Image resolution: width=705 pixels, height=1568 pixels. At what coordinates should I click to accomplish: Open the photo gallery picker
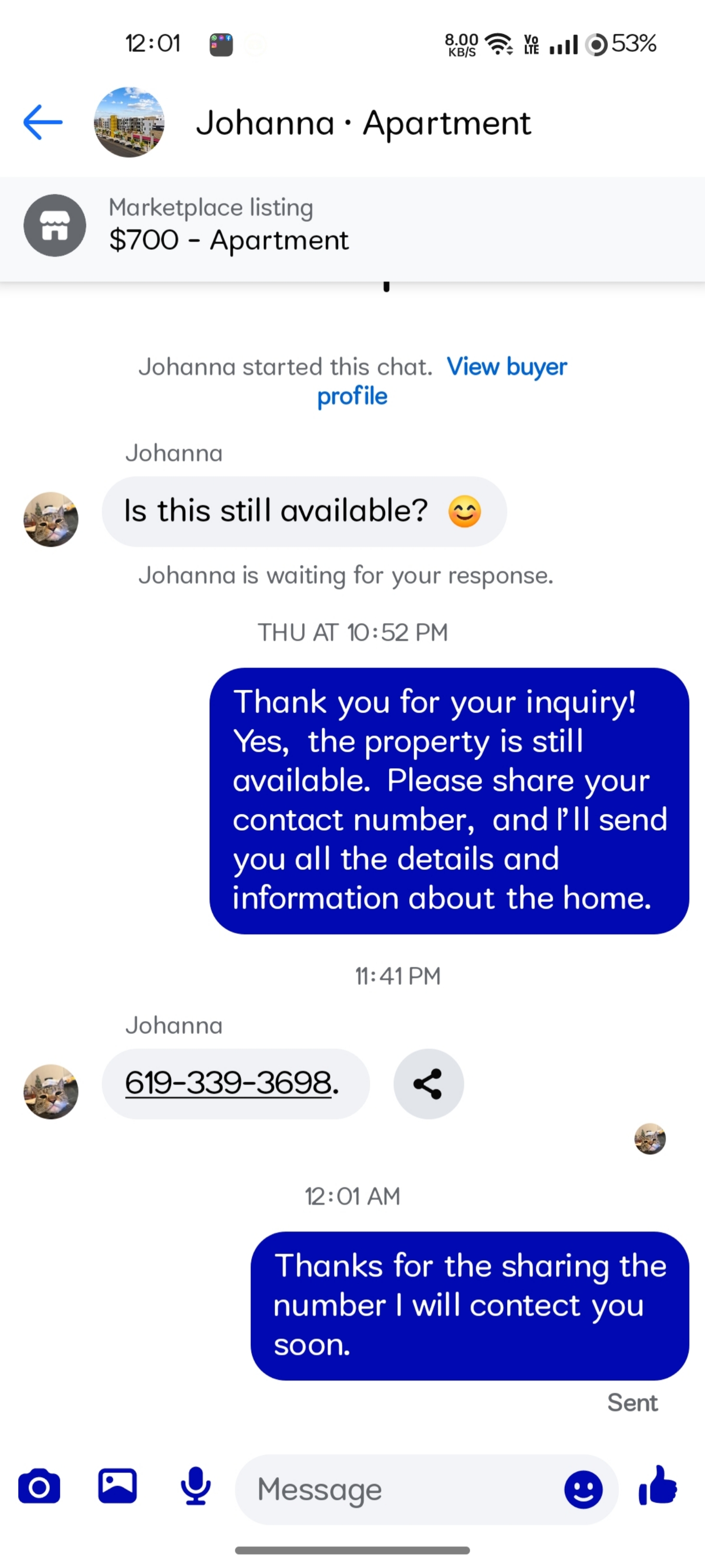pos(117,1486)
